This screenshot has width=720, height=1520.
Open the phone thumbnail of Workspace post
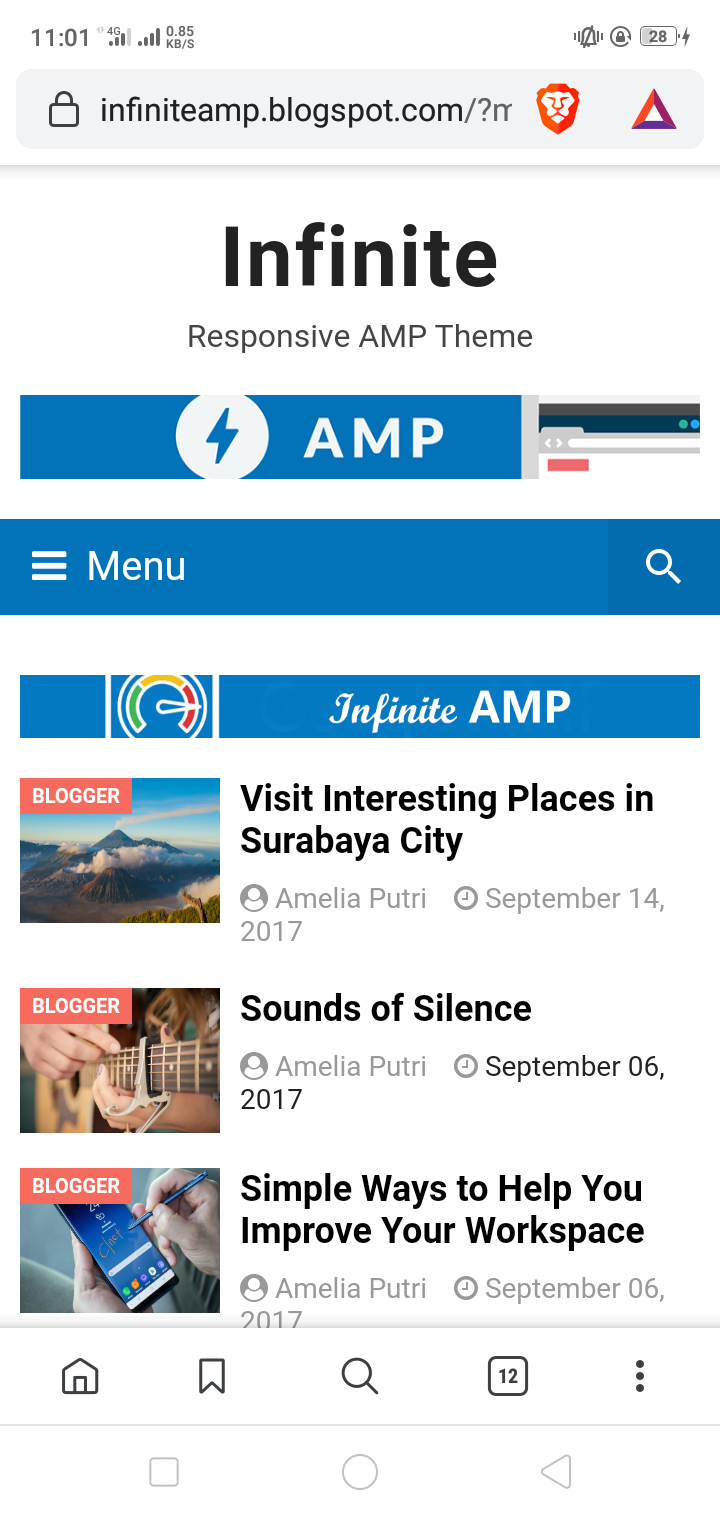120,1240
